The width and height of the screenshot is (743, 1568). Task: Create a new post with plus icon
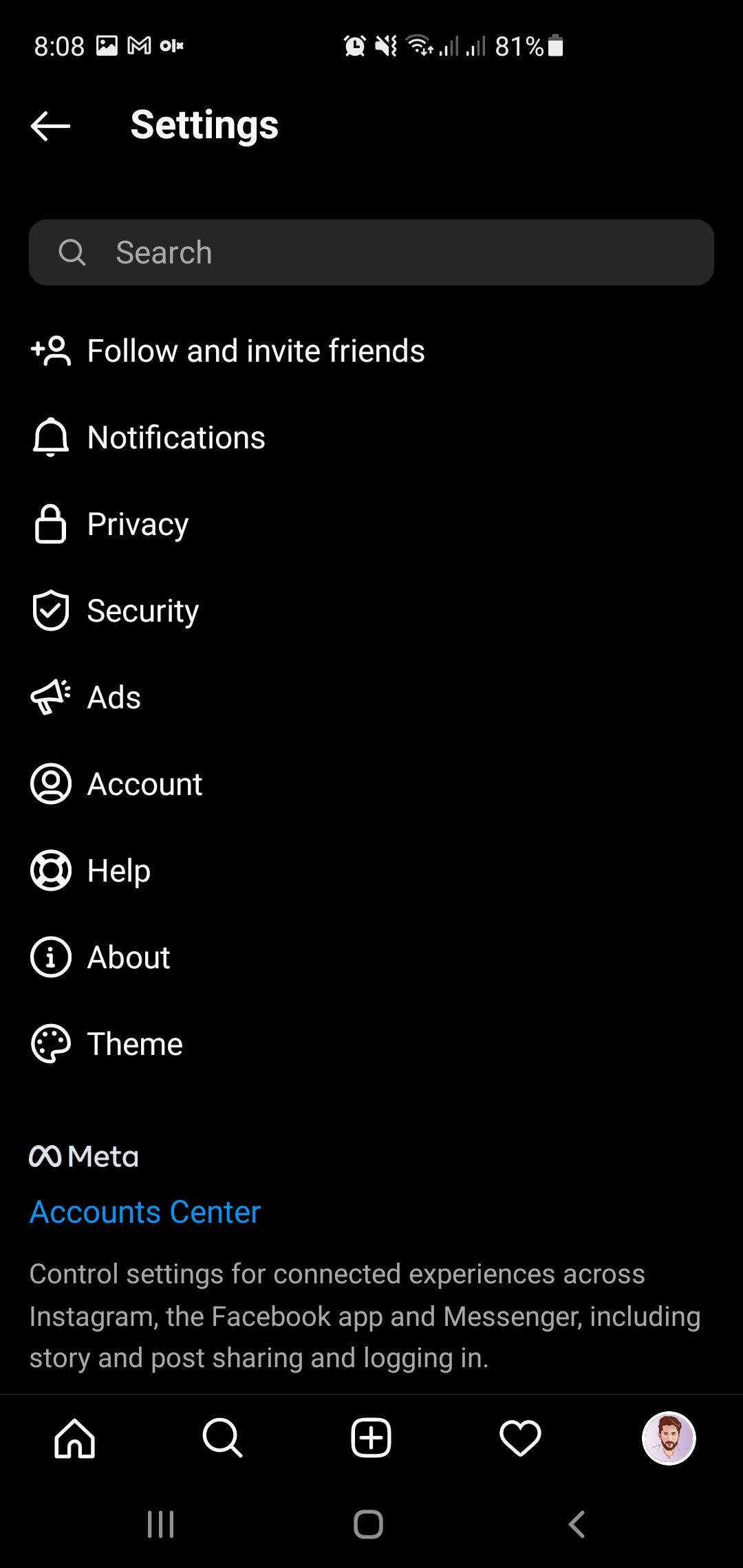click(371, 1438)
